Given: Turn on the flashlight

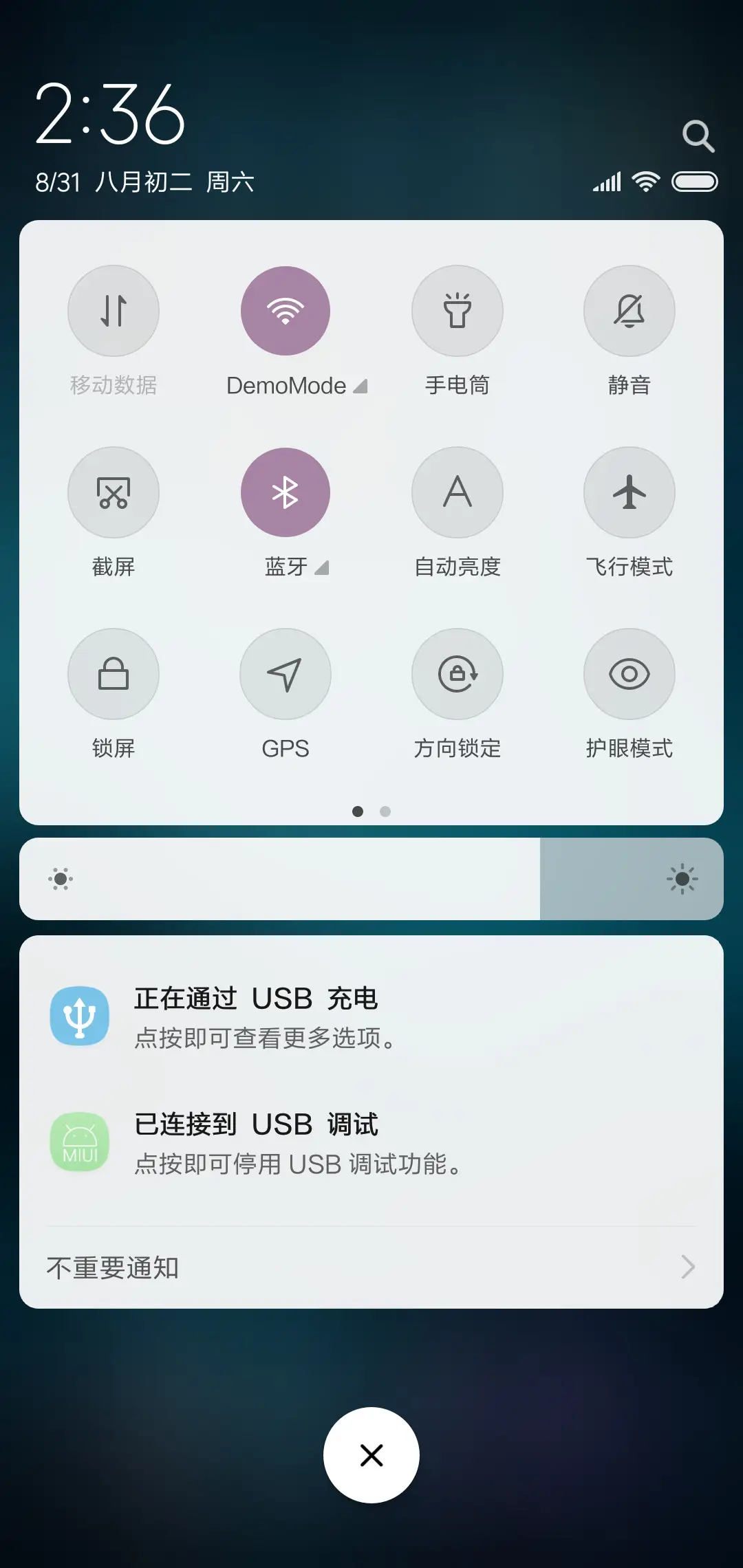Looking at the screenshot, I should click(x=457, y=311).
